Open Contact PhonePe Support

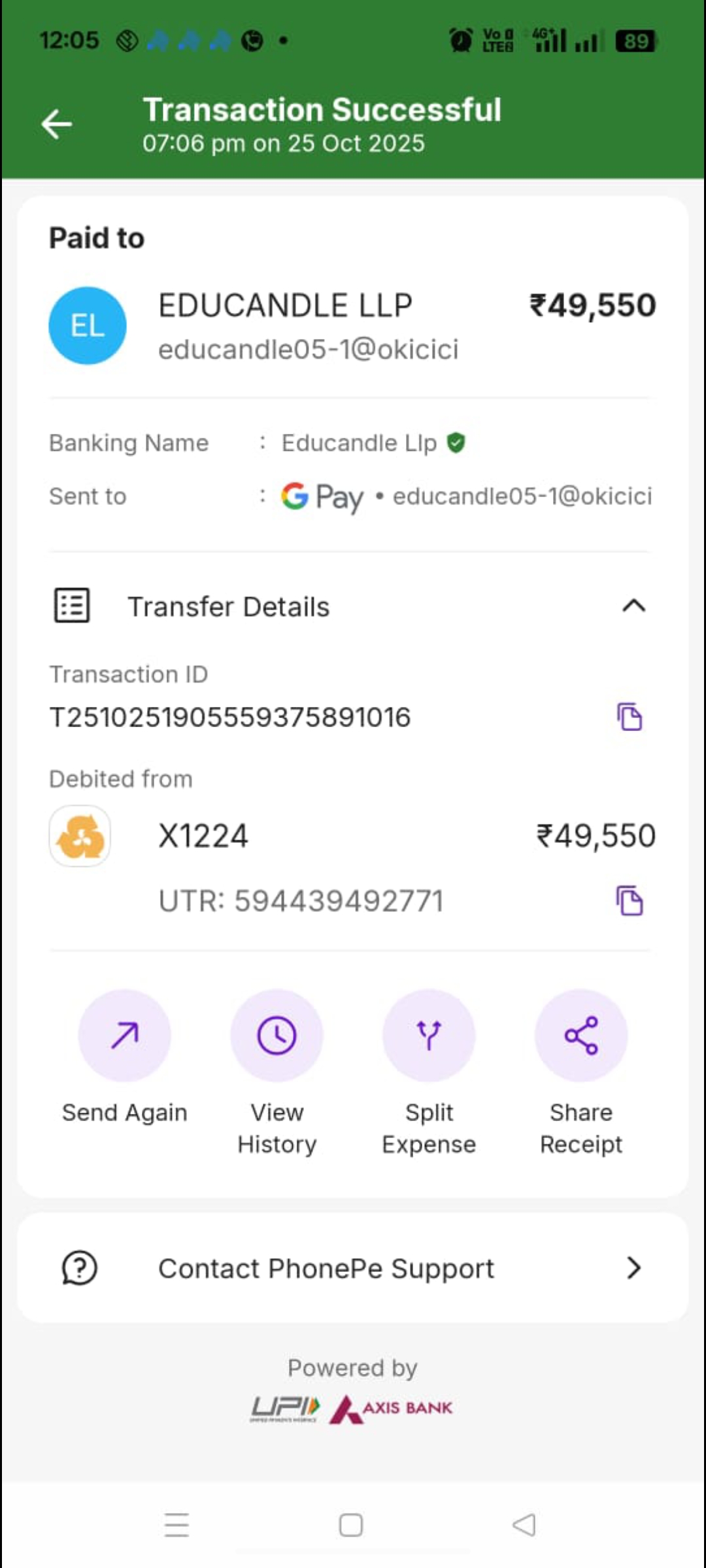(353, 1268)
